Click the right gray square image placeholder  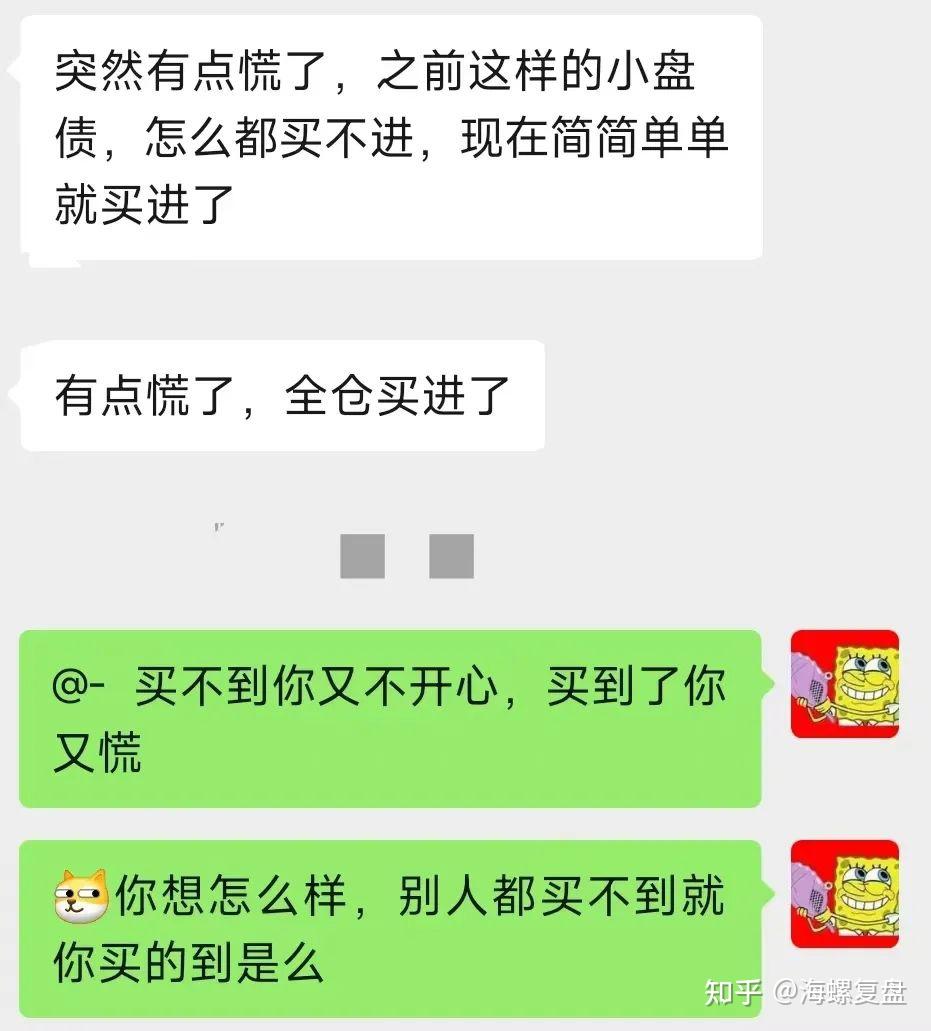point(450,557)
